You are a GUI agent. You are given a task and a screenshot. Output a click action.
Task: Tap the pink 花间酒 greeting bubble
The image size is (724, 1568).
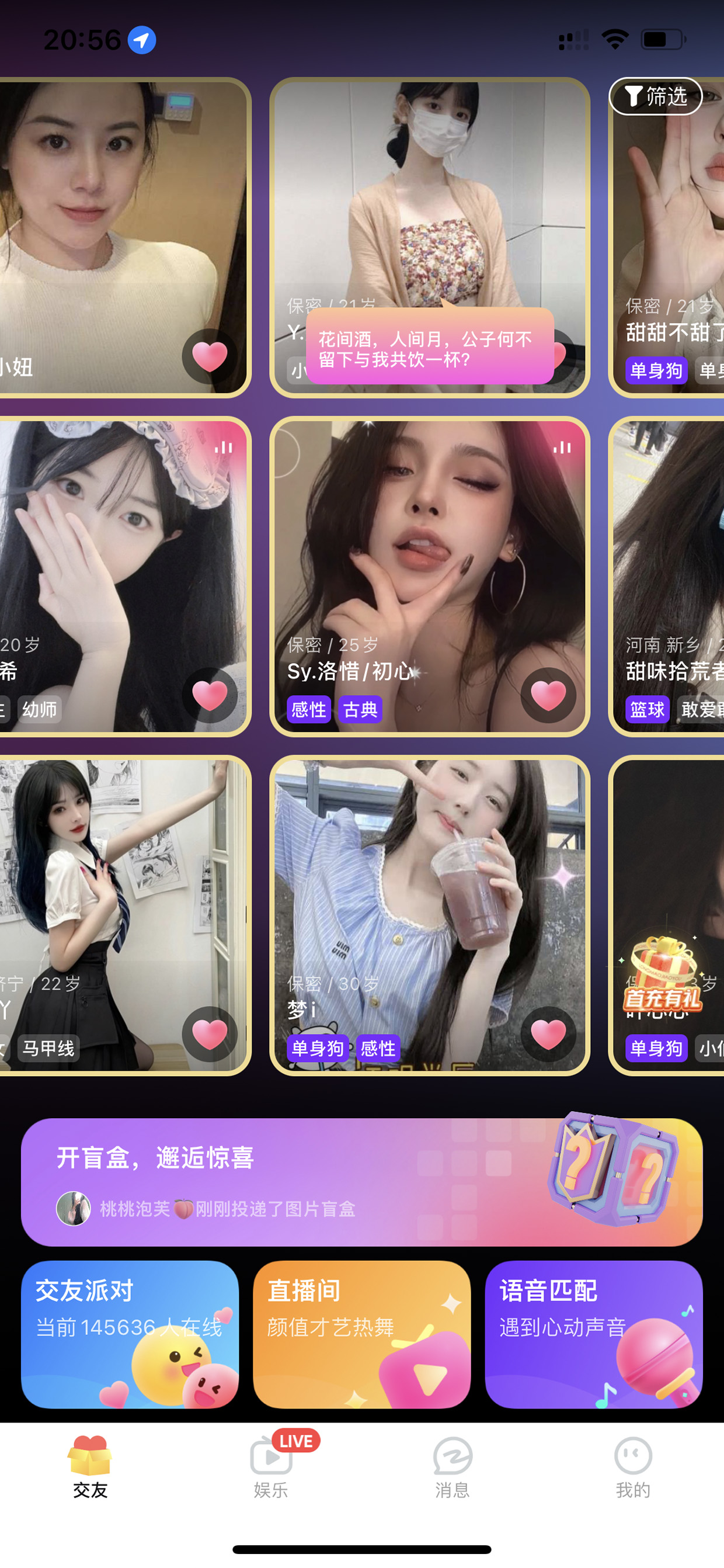point(430,346)
